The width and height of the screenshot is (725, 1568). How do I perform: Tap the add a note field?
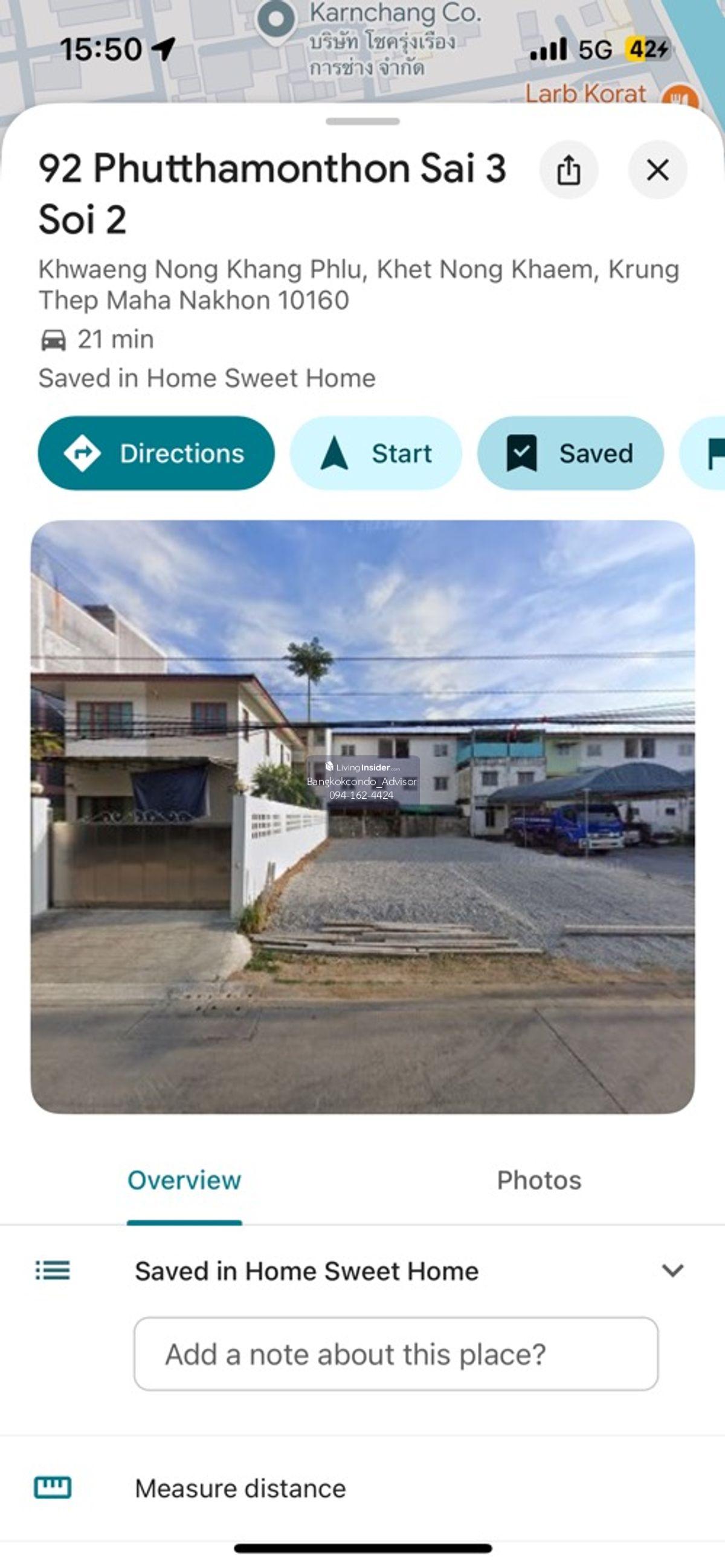coord(396,1354)
